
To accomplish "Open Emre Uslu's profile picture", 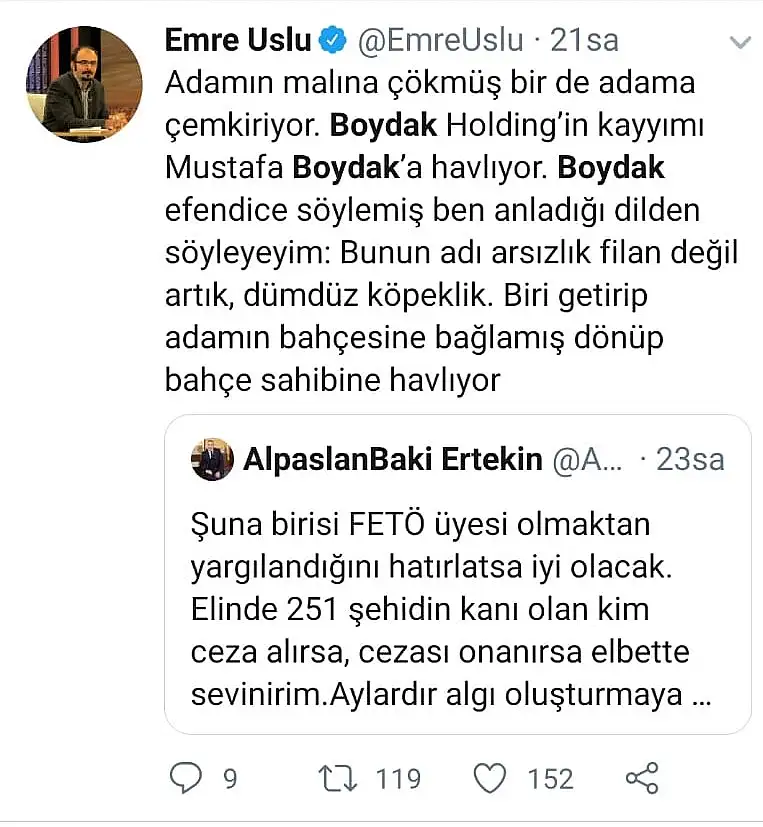I will [x=92, y=85].
